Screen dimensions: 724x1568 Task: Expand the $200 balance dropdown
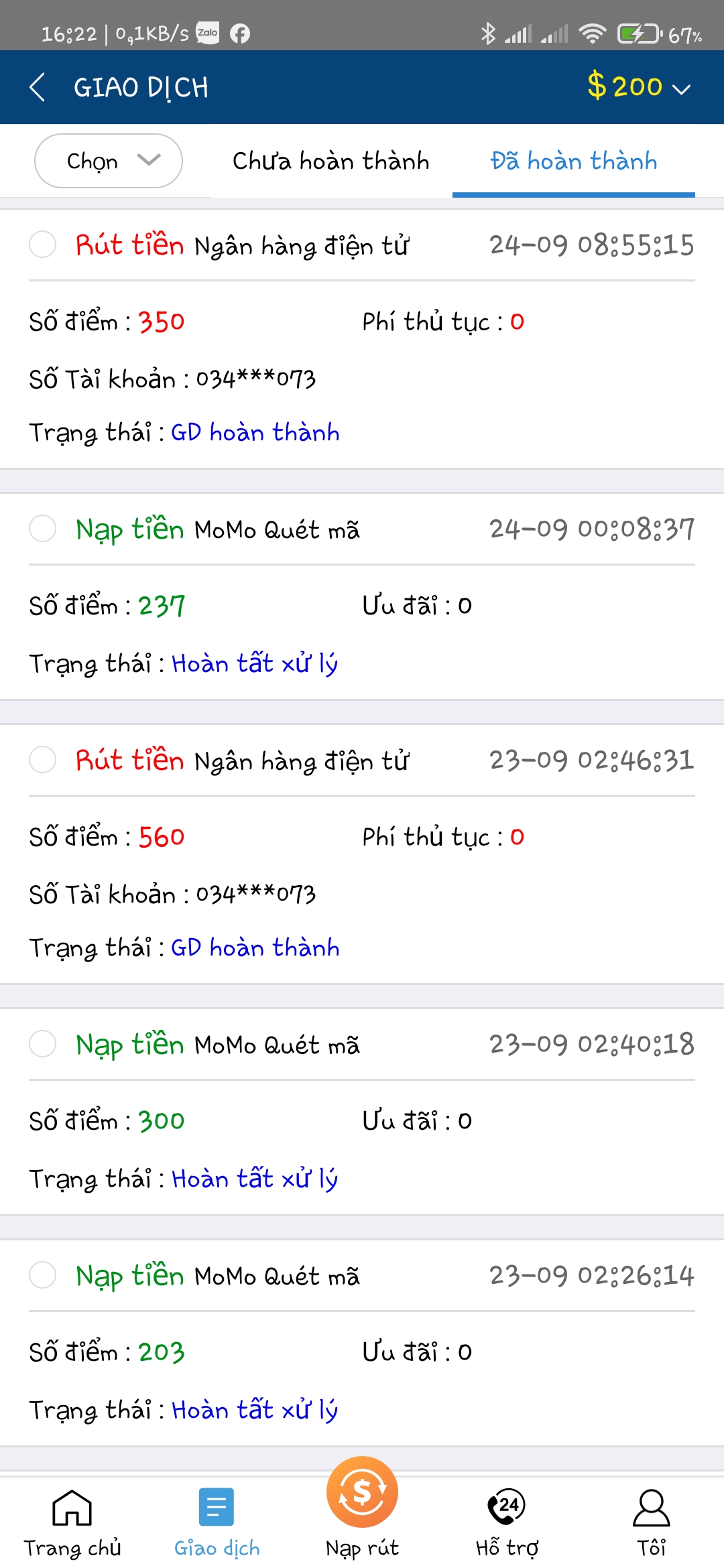tap(638, 88)
